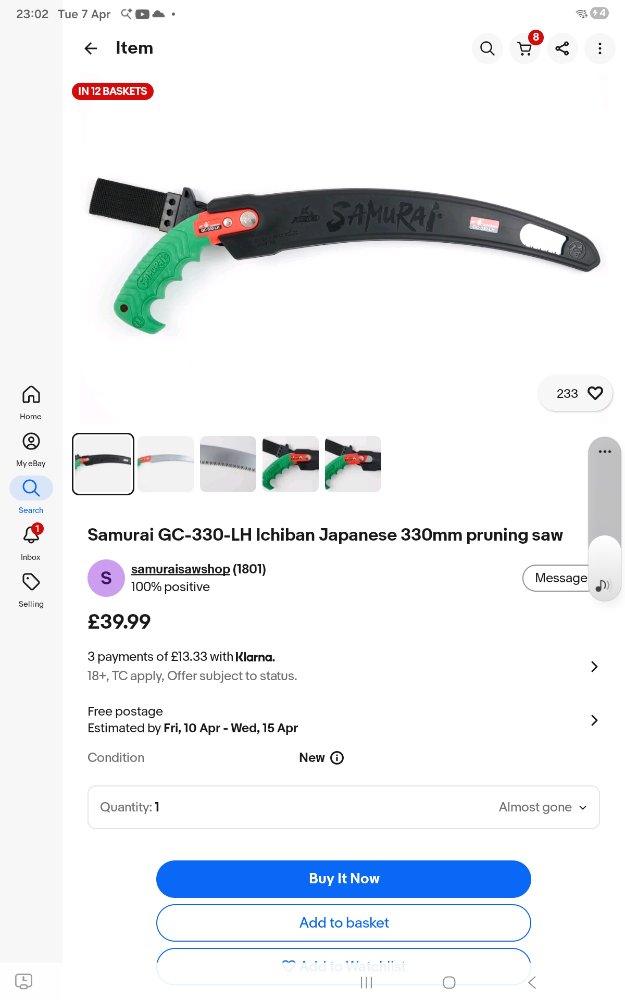Go back from the Item page
This screenshot has width=625, height=1000.
point(91,48)
